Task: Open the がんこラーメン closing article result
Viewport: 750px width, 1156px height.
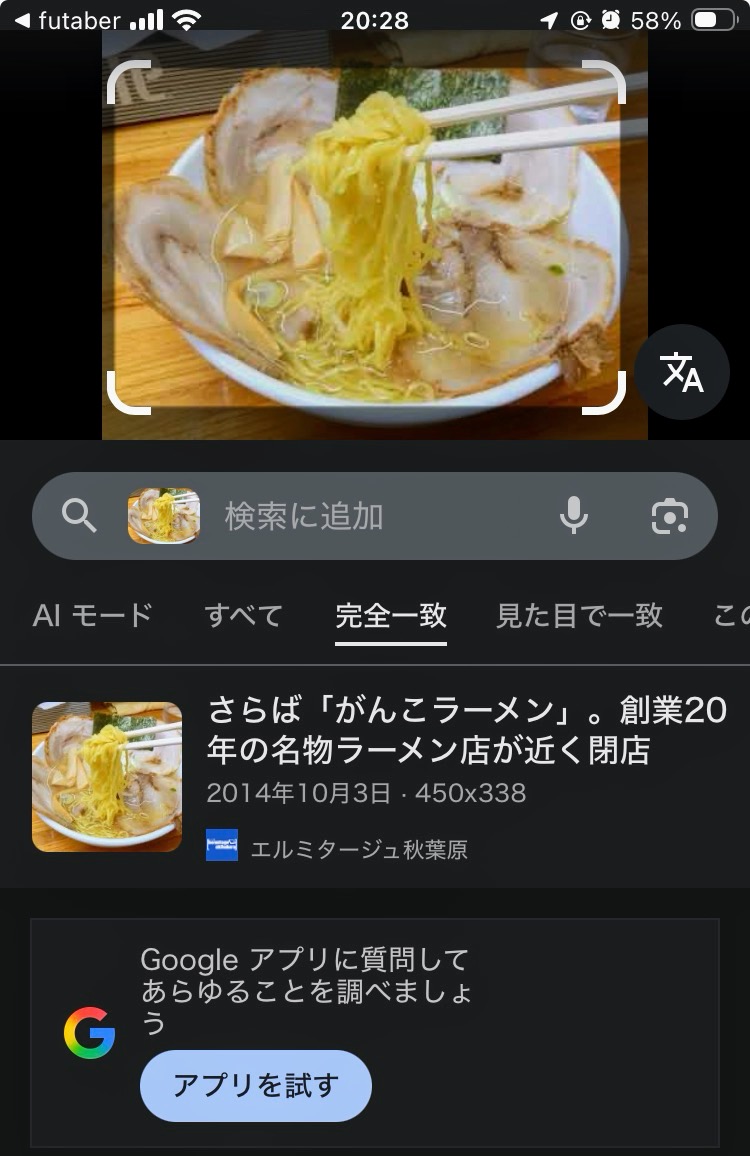Action: [465, 730]
